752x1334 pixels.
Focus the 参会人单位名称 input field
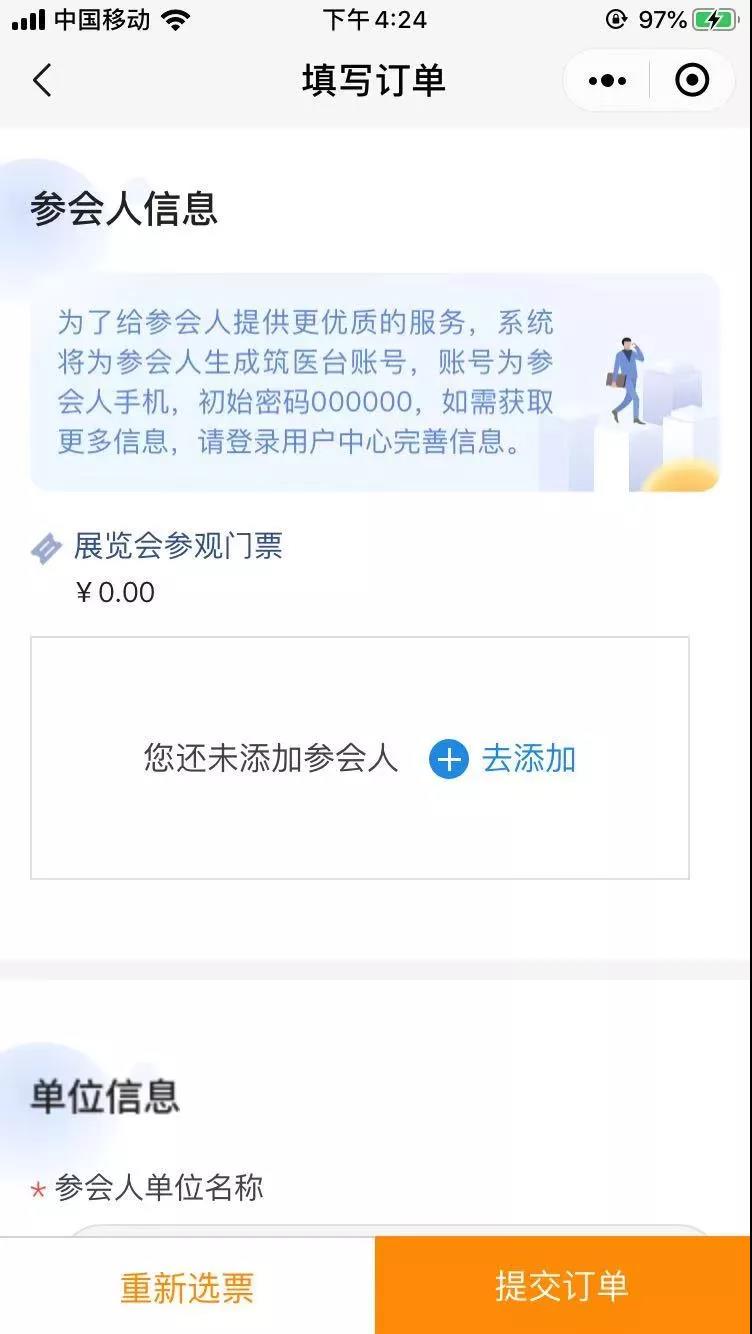(x=390, y=1230)
